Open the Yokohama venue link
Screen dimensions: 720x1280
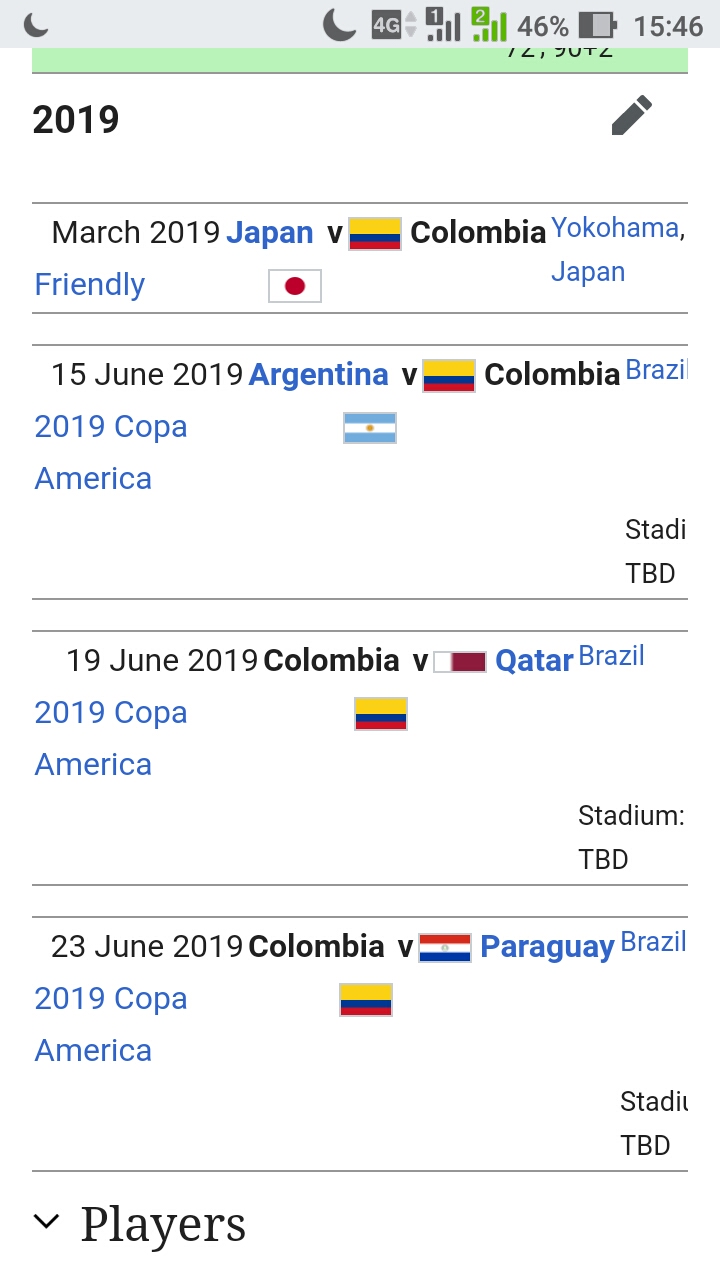point(615,228)
